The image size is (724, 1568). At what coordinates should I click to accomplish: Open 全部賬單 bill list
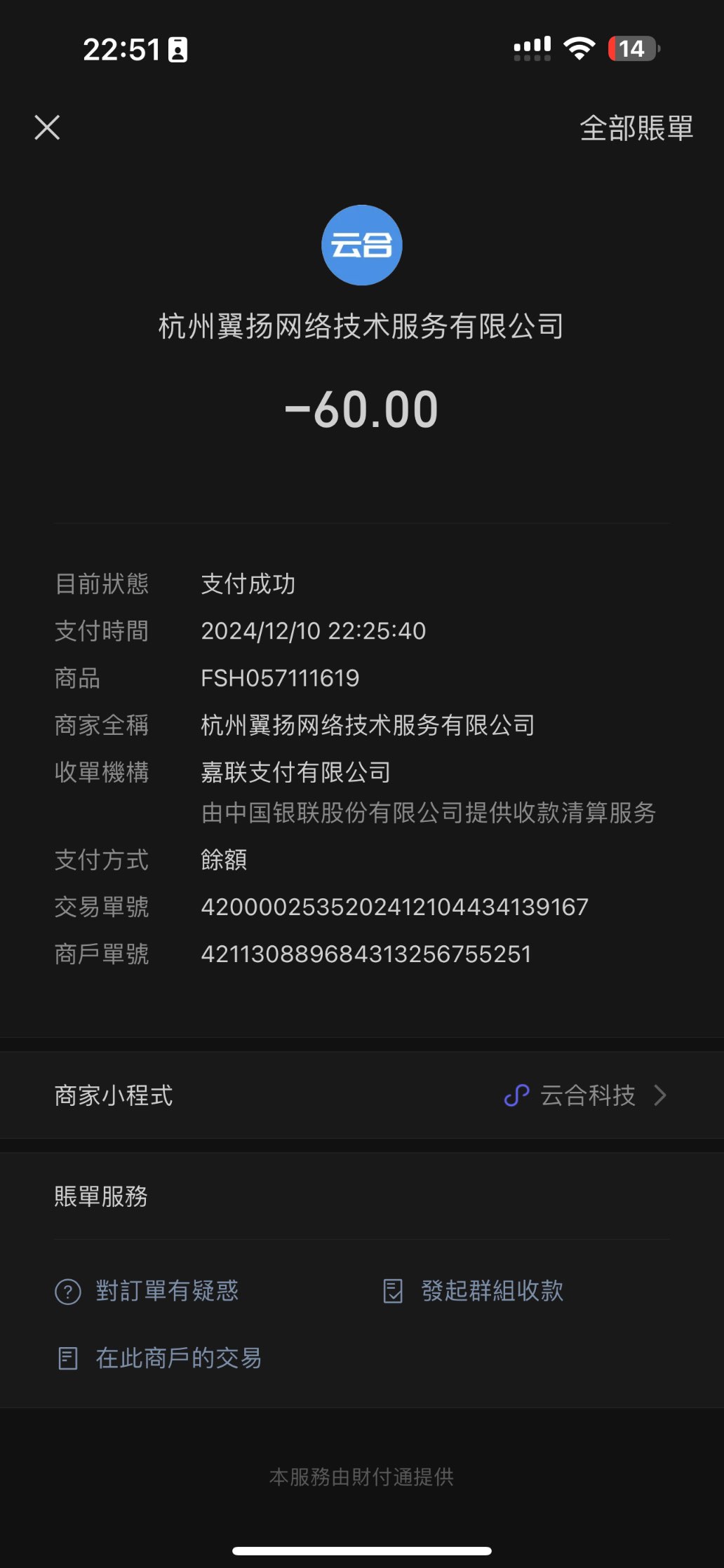click(636, 128)
